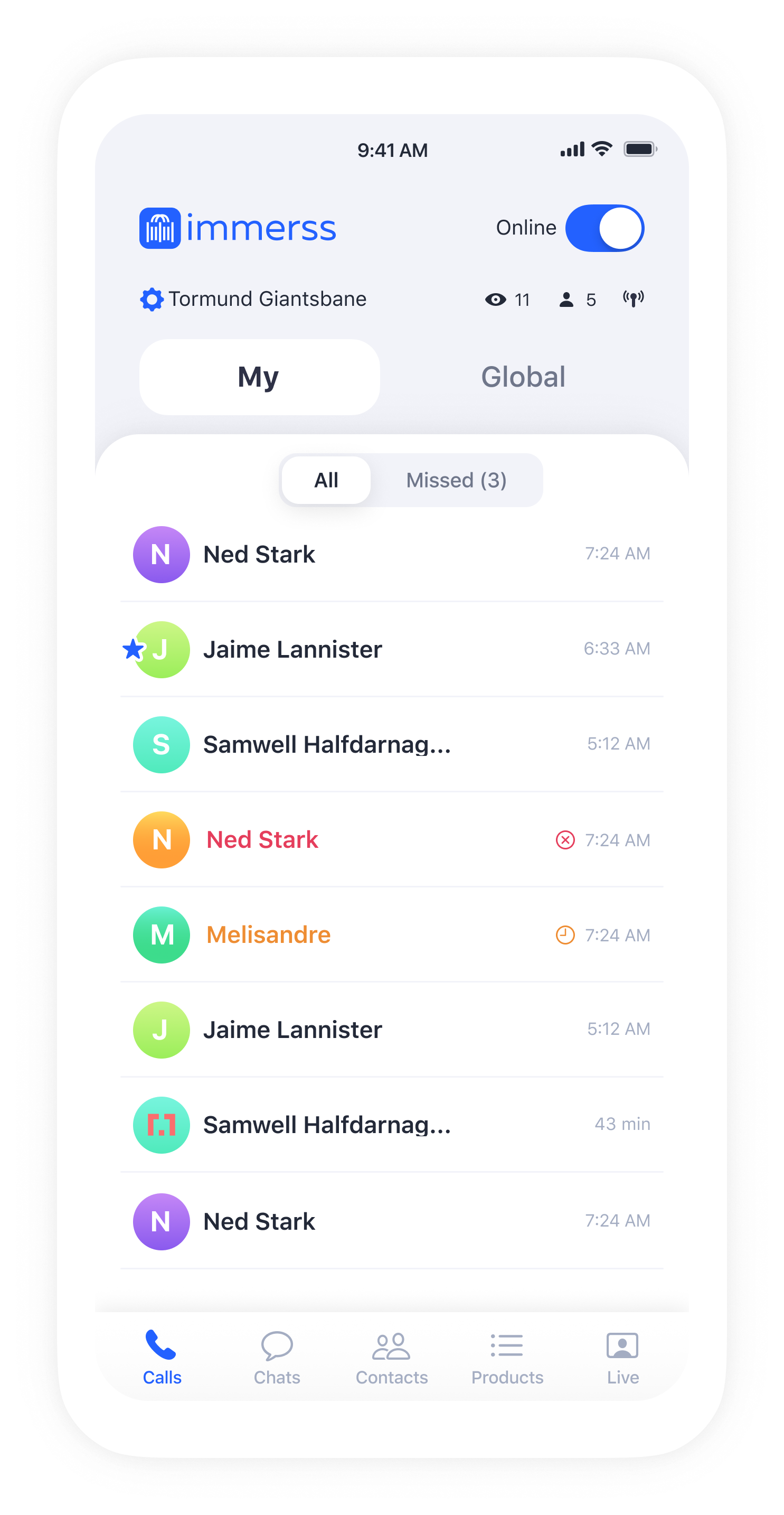Show only Missed (3) calls
This screenshot has height=1515, width=784.
click(456, 481)
